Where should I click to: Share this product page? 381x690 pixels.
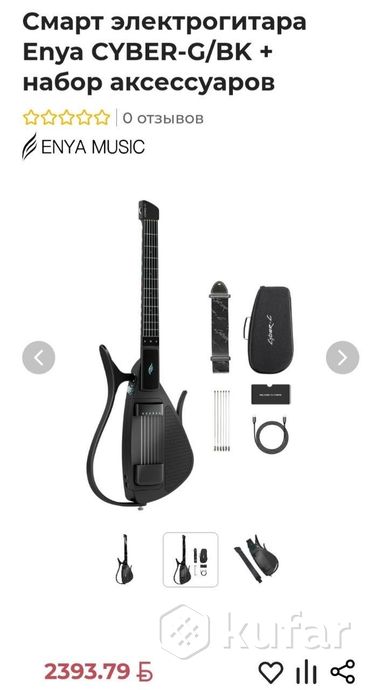[342, 672]
